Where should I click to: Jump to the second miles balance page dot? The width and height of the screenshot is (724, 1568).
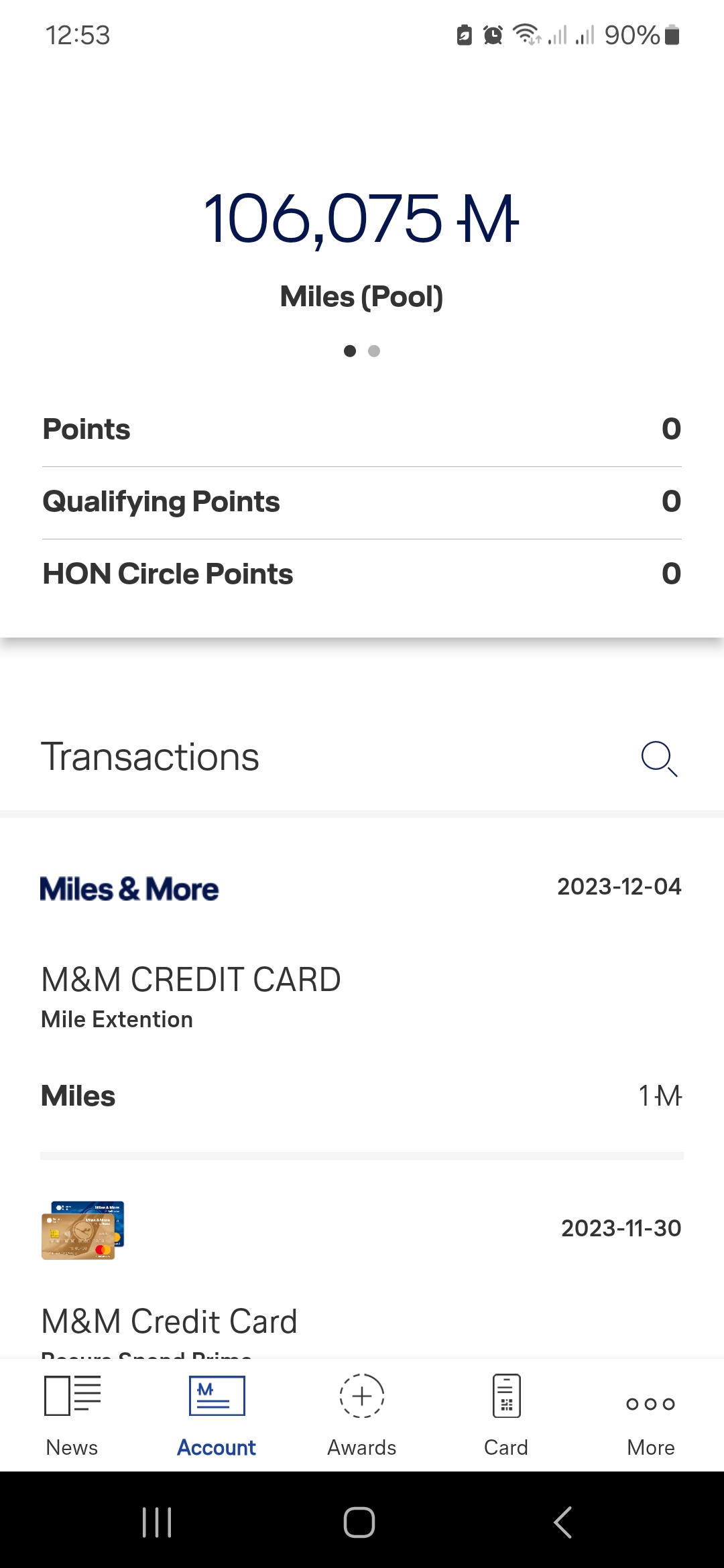coord(374,351)
